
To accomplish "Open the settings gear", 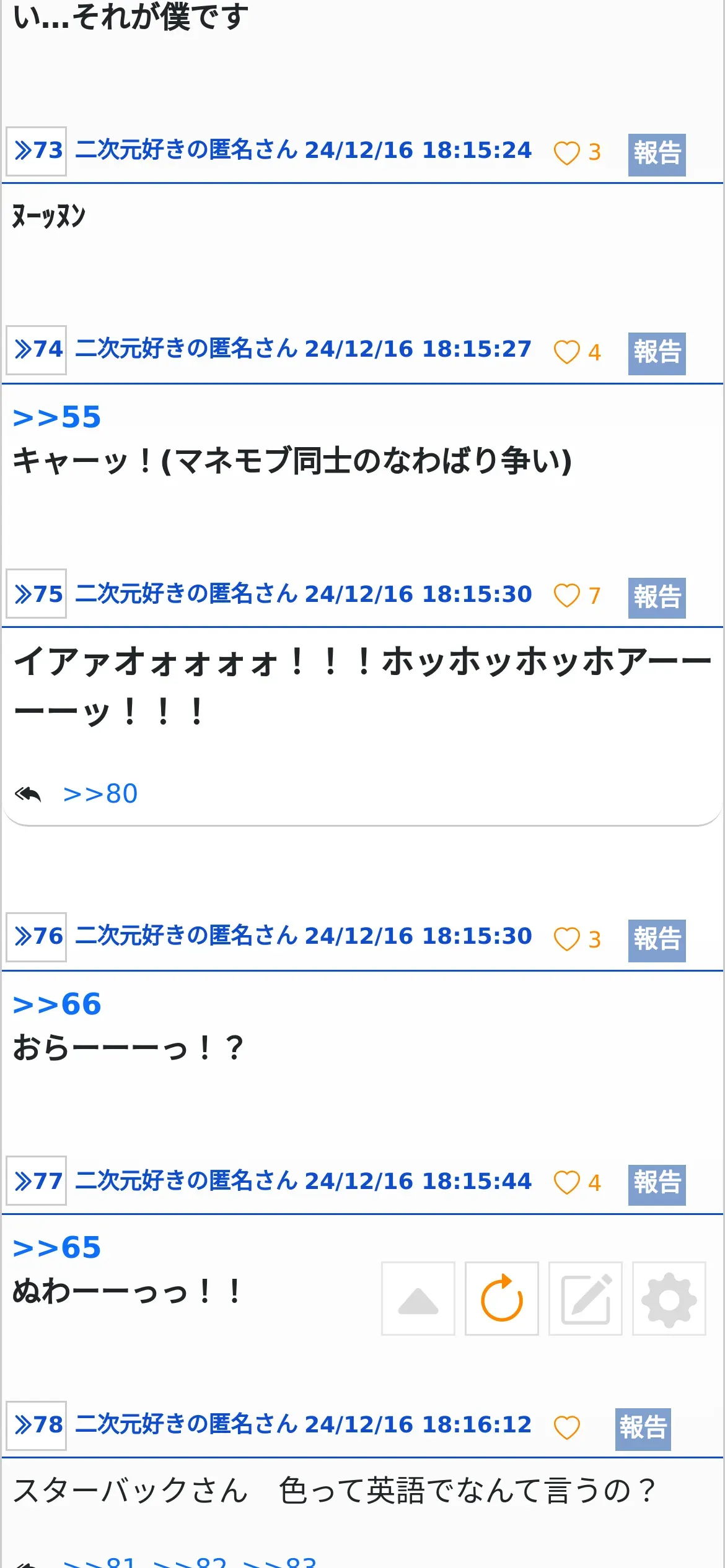I will (669, 1299).
